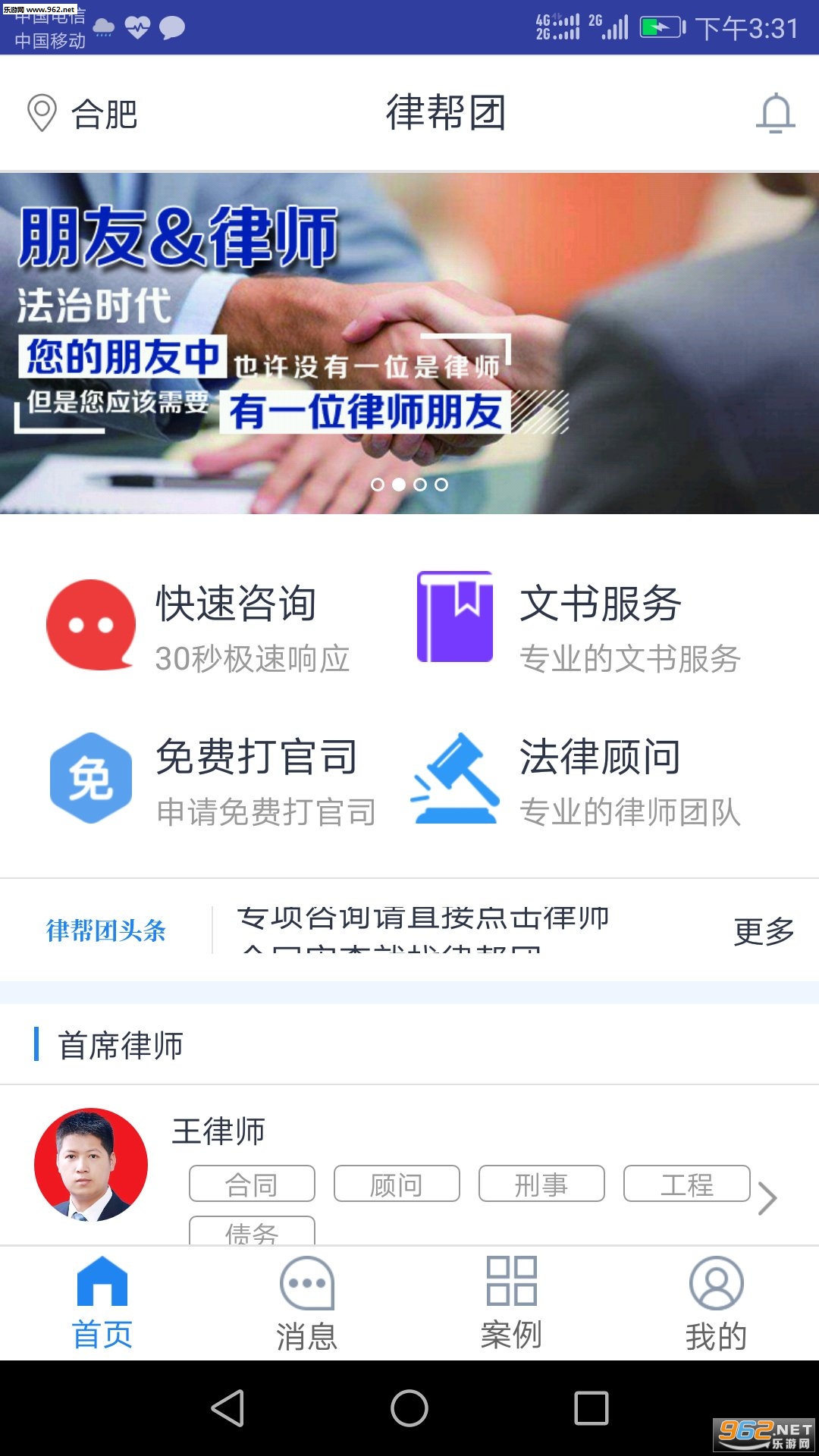Viewport: 819px width, 1456px height.
Task: Tap 更多 for more headlines
Action: click(x=763, y=931)
